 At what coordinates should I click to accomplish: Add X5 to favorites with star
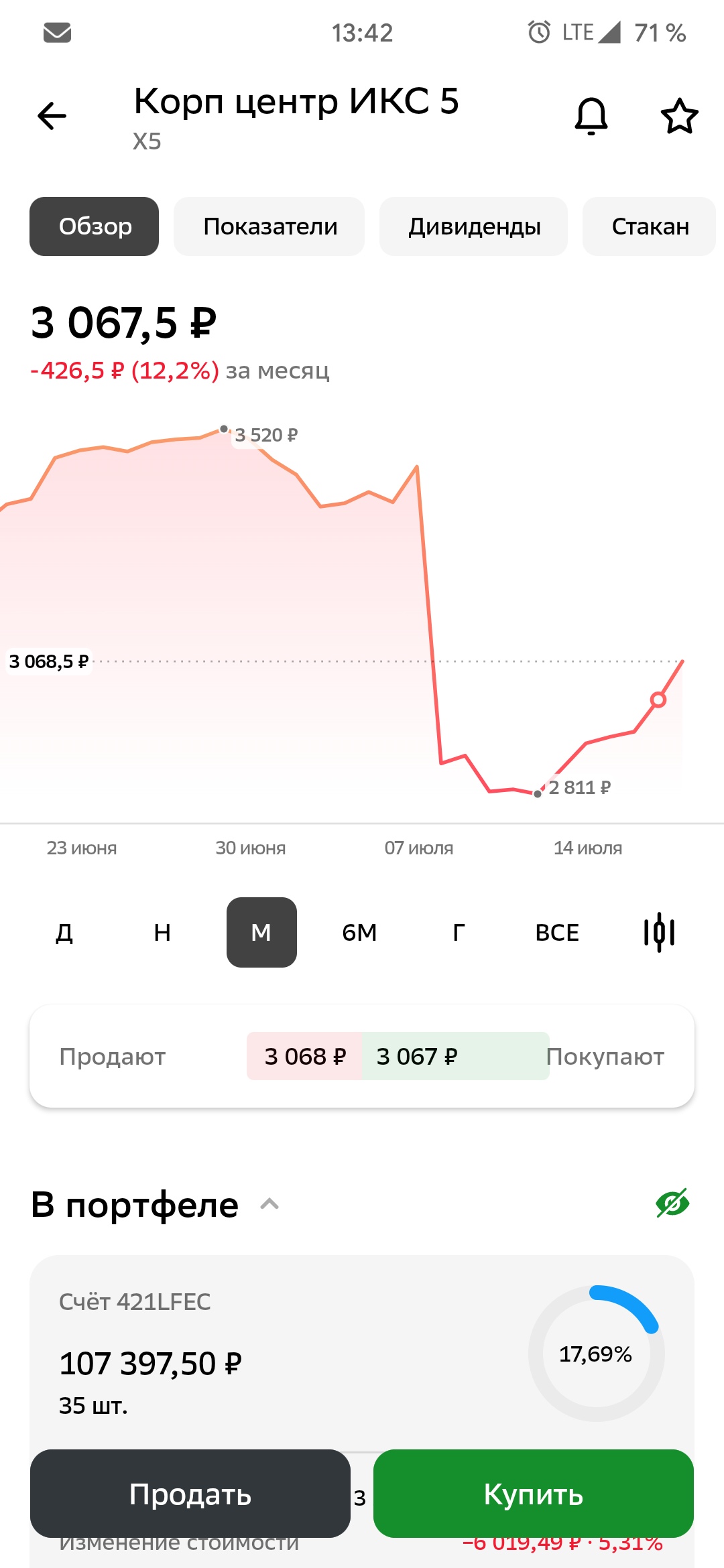pyautogui.click(x=680, y=116)
